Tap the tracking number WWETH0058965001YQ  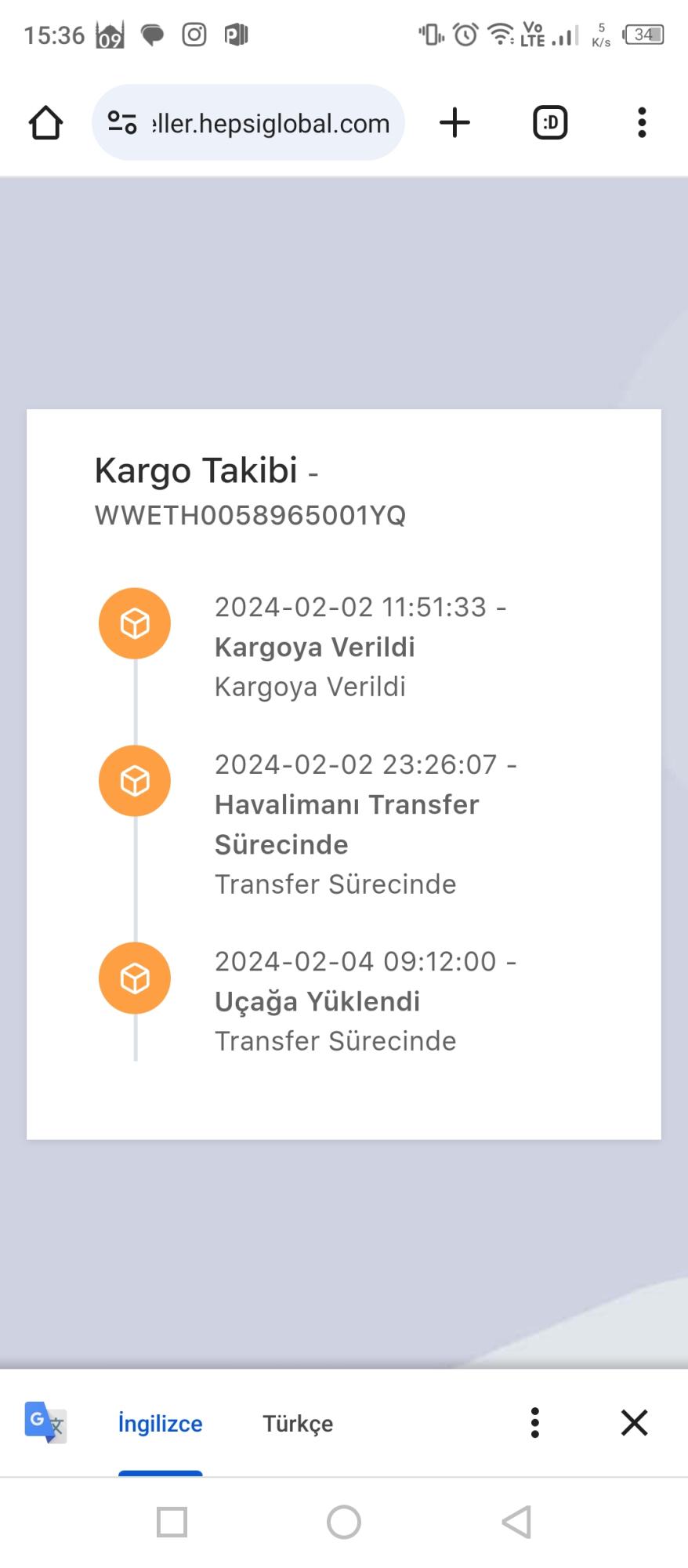252,517
